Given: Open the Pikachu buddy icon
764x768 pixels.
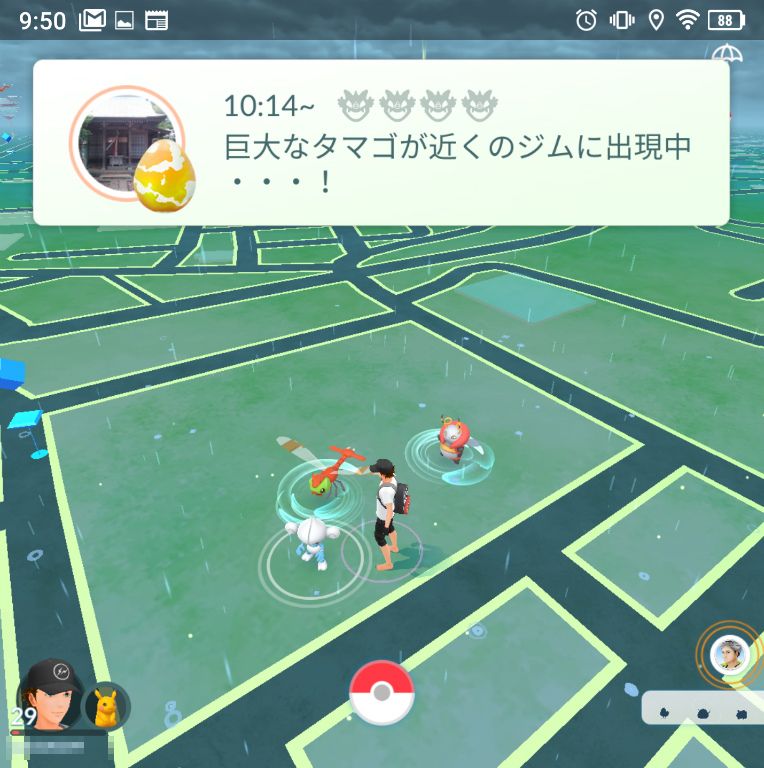Looking at the screenshot, I should [106, 706].
